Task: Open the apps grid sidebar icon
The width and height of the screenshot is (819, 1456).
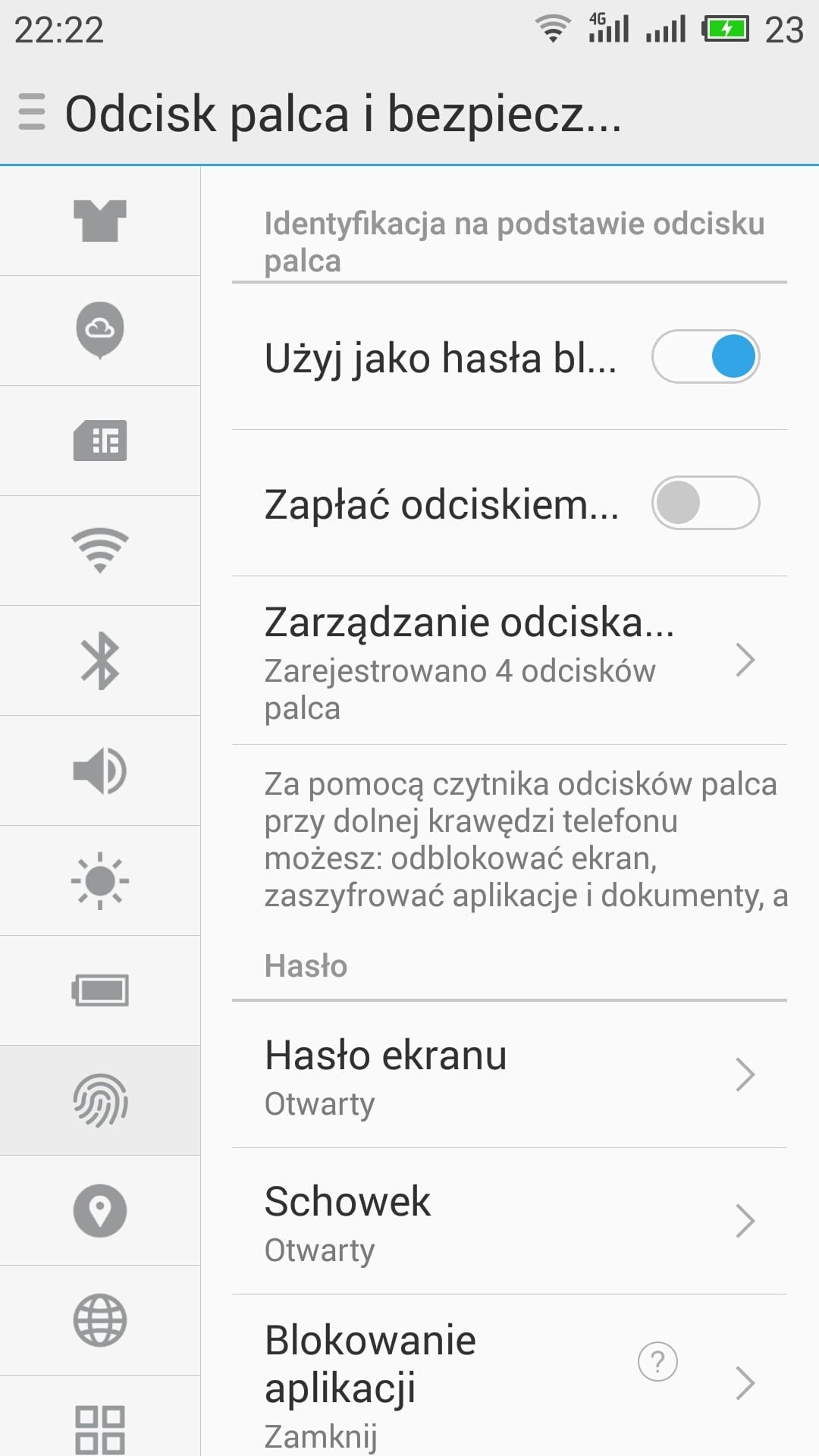Action: click(x=100, y=1429)
